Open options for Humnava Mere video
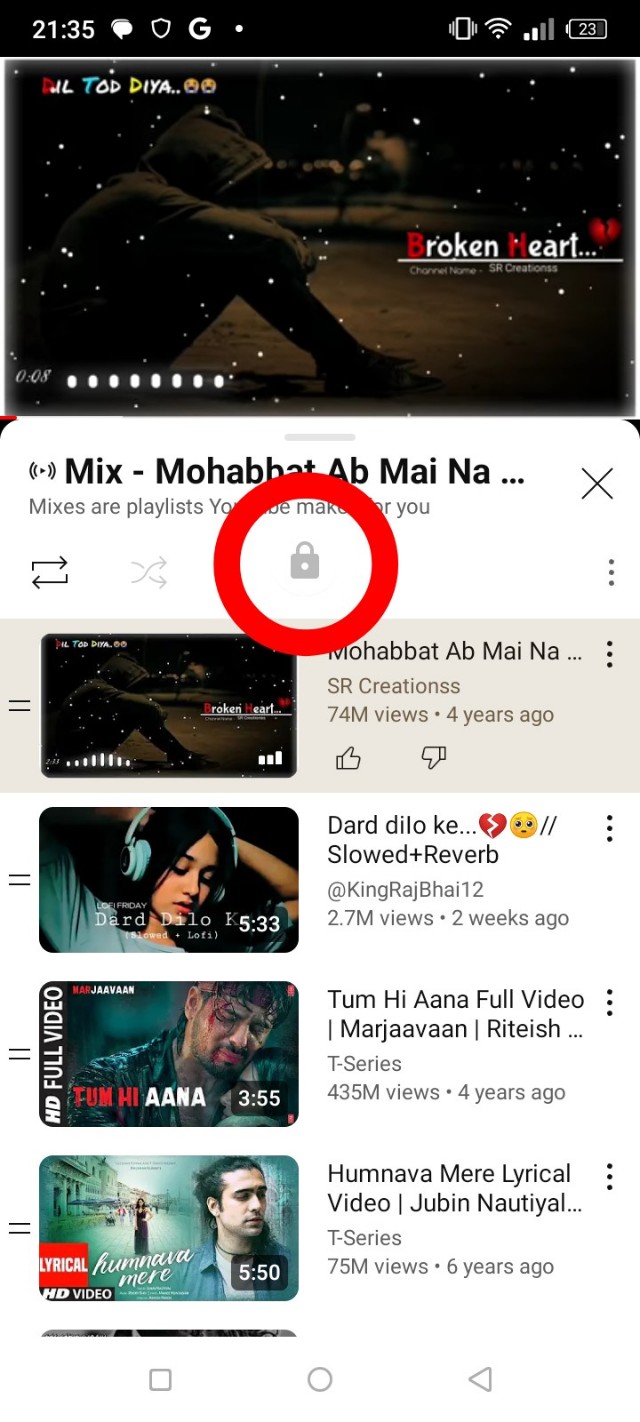640x1422 pixels. point(609,1176)
